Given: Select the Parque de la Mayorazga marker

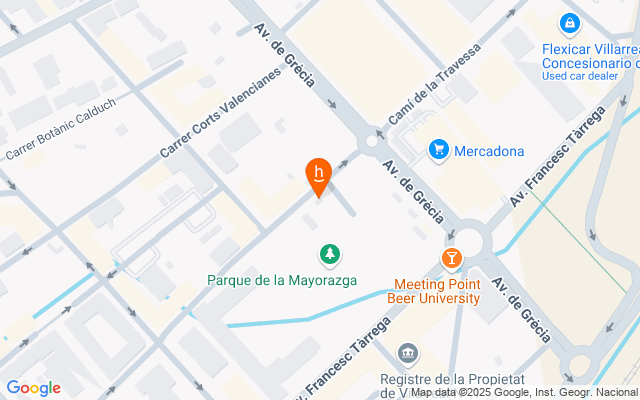Looking at the screenshot, I should (x=330, y=255).
